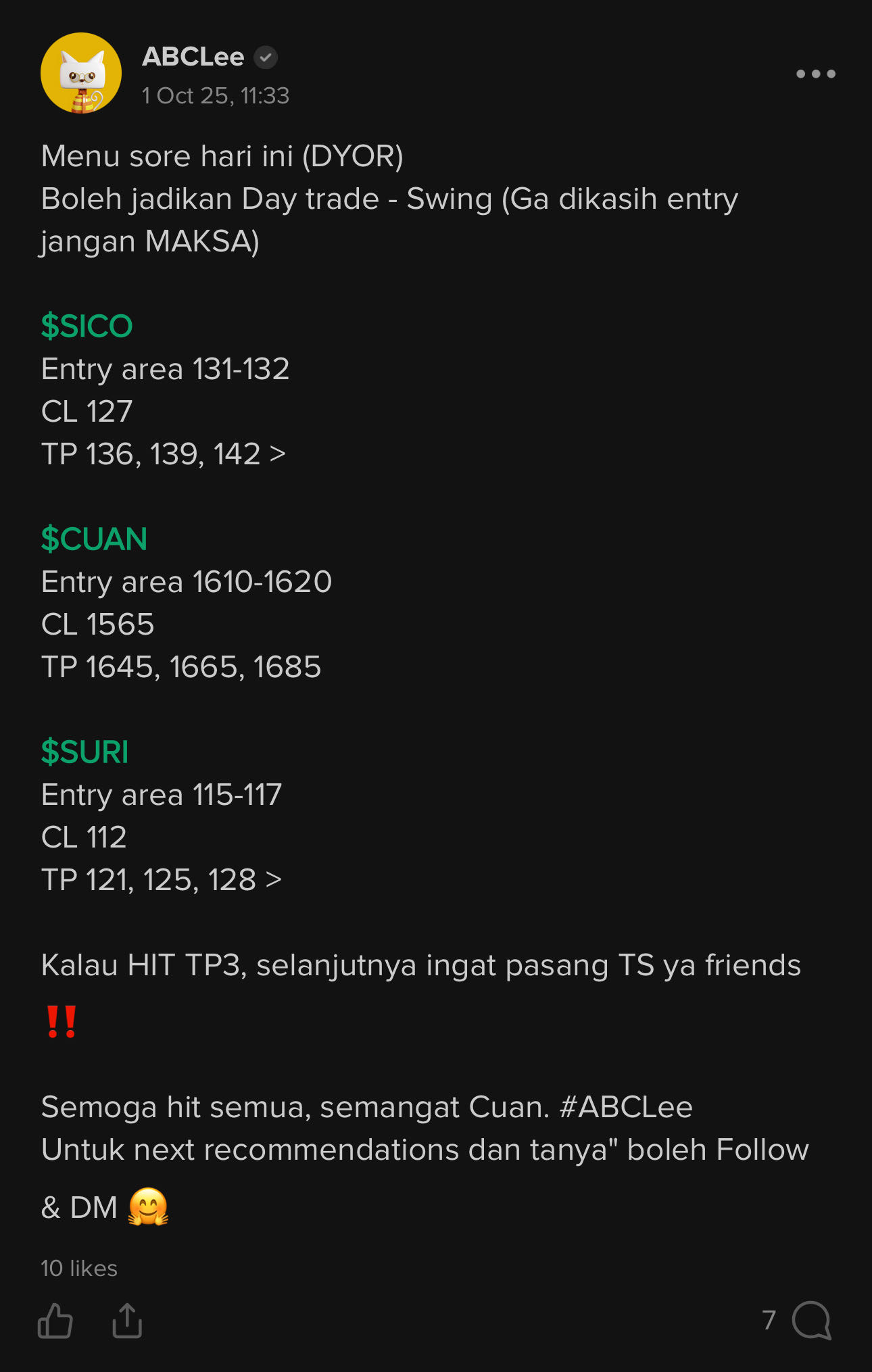Share this post
The image size is (872, 1372).
(127, 1321)
